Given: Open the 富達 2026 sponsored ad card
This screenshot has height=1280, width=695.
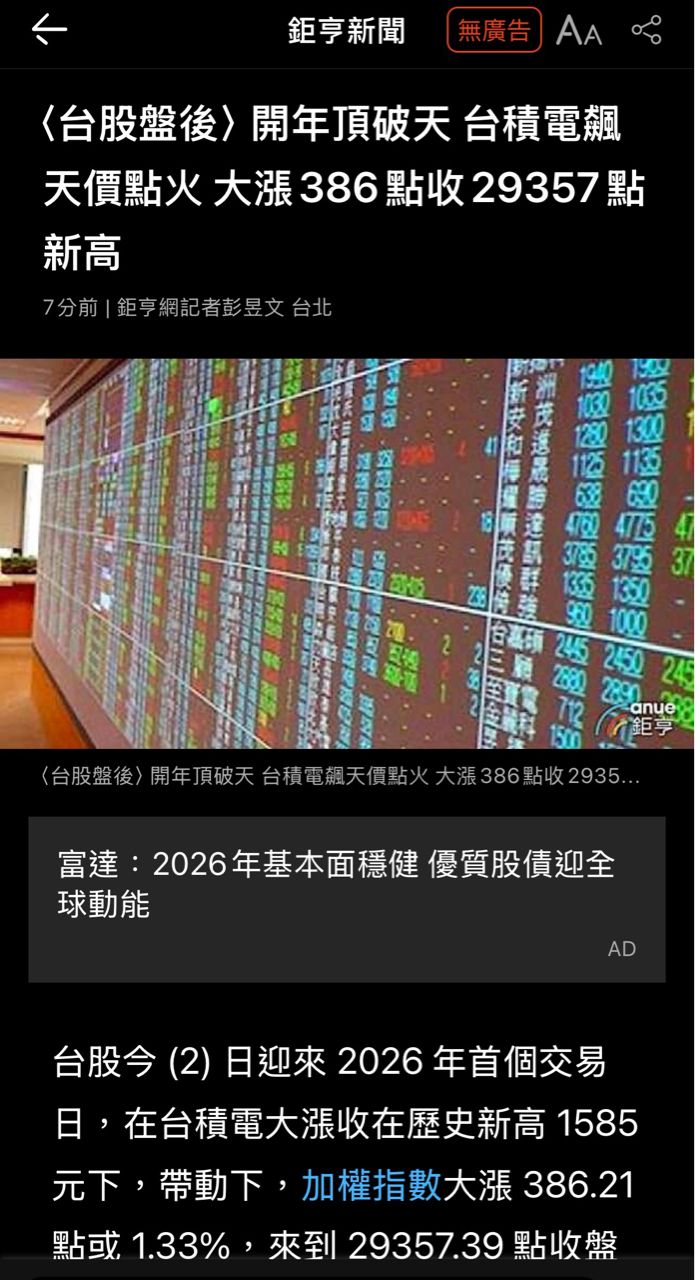Looking at the screenshot, I should coord(346,898).
